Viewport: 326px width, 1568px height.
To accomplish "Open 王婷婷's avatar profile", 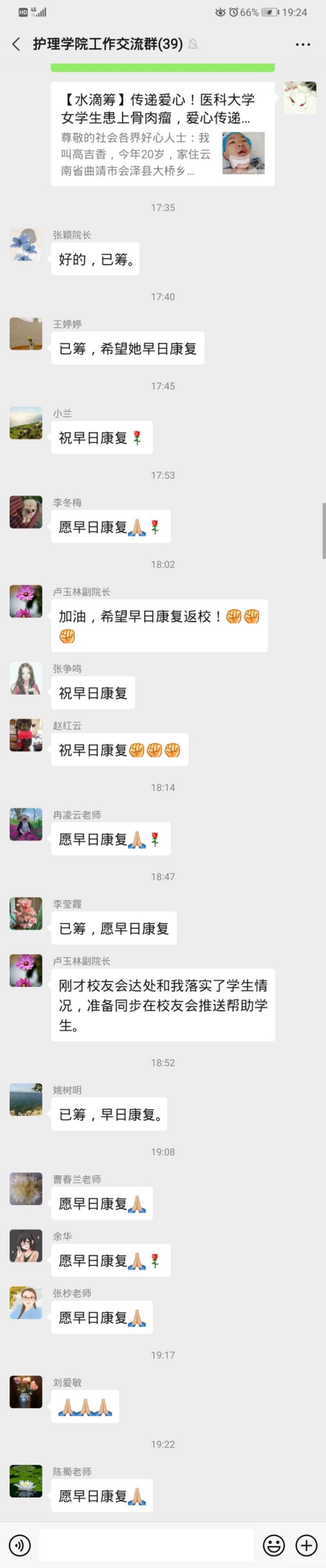I will click(x=26, y=334).
